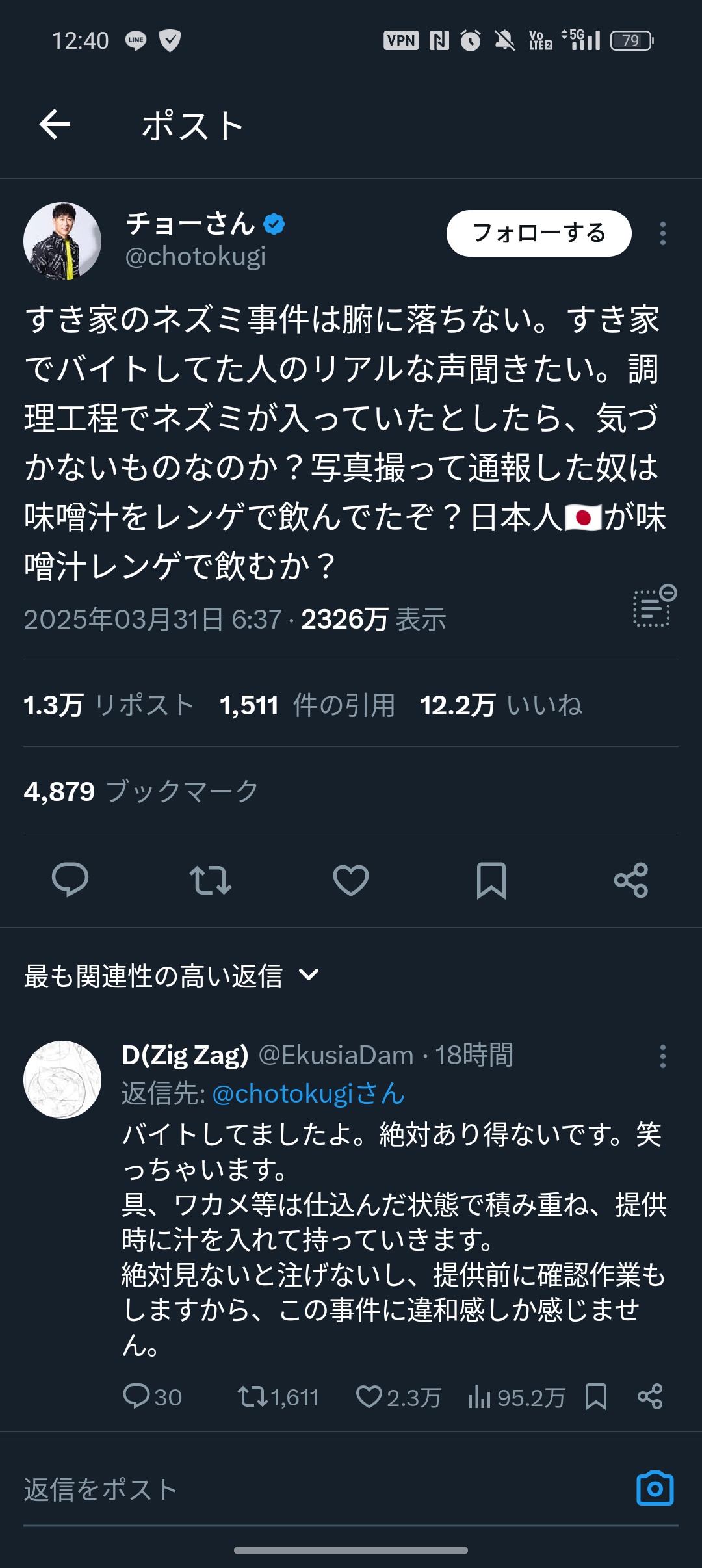Screen dimensions: 702x1568
Task: View the 1,511 件の引用
Action: tap(307, 705)
